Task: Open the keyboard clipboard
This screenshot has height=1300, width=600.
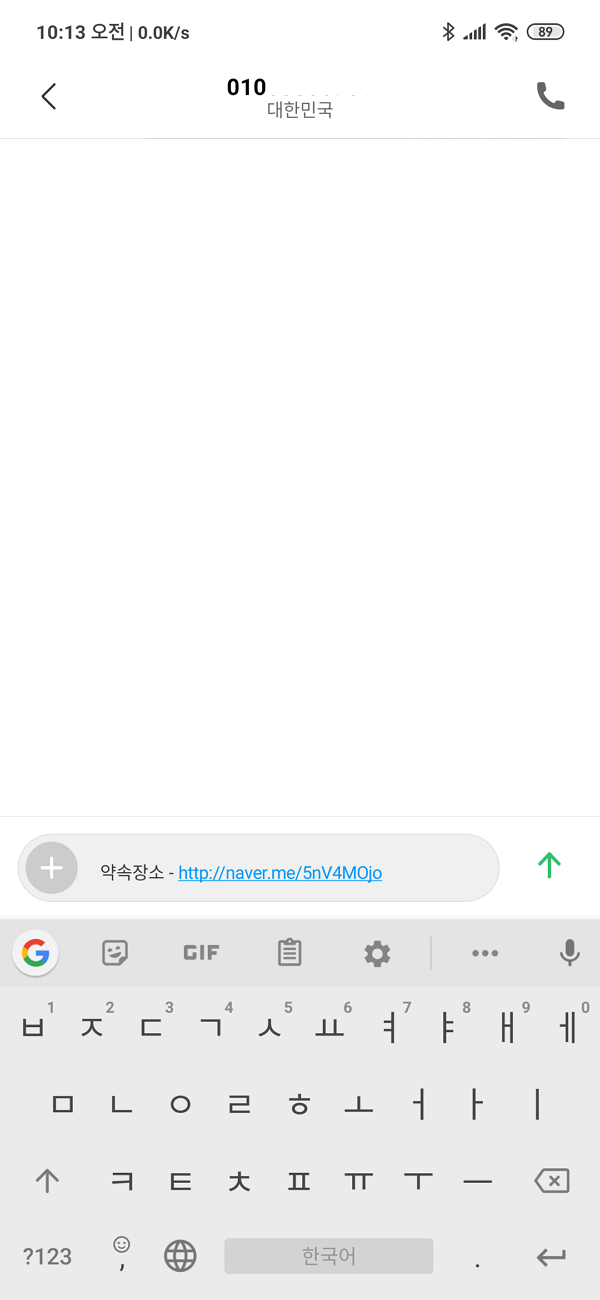Action: [289, 953]
